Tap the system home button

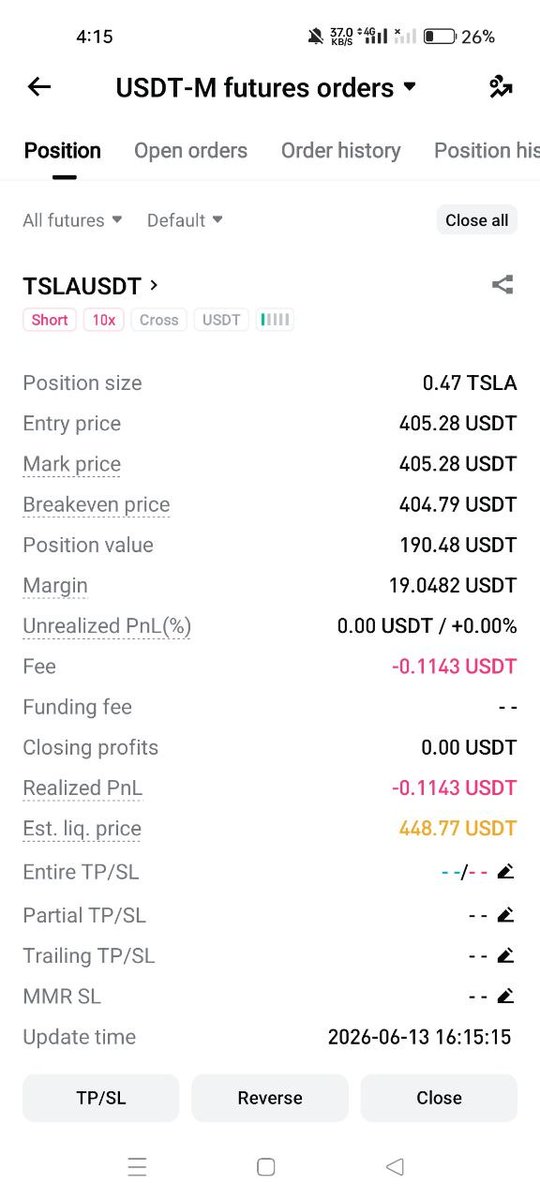[x=266, y=1167]
